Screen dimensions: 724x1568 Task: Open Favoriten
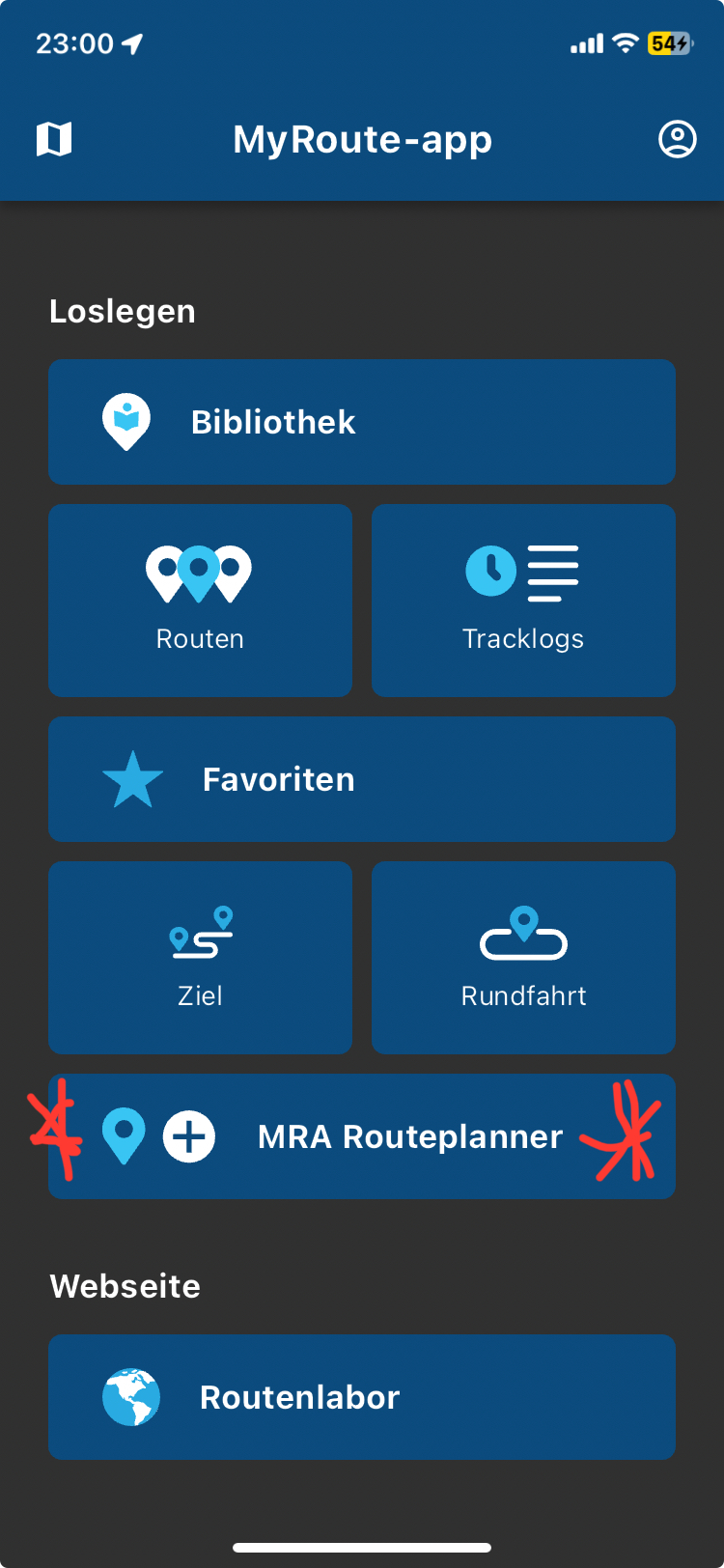coord(362,779)
